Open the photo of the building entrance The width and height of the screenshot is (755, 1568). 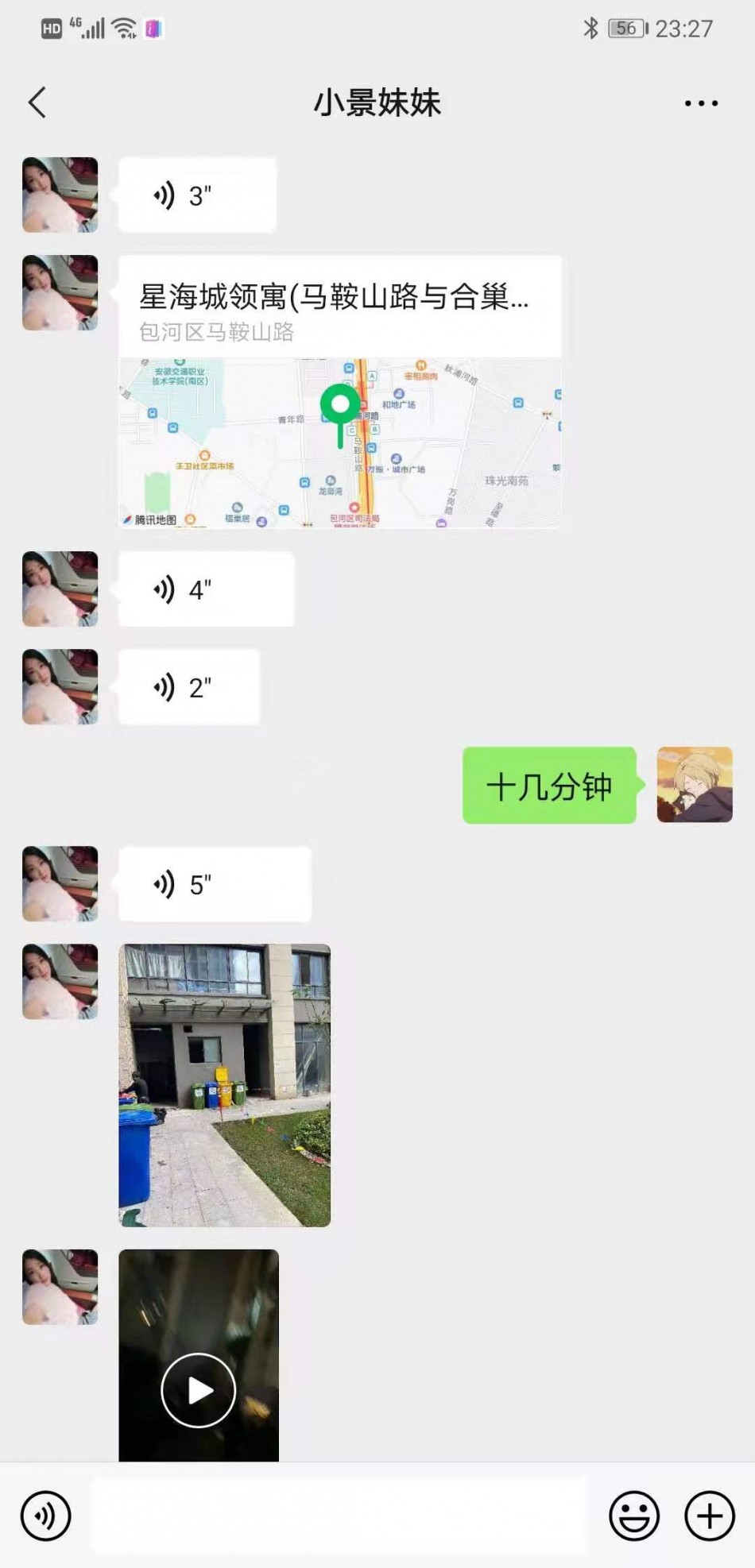tap(224, 1084)
